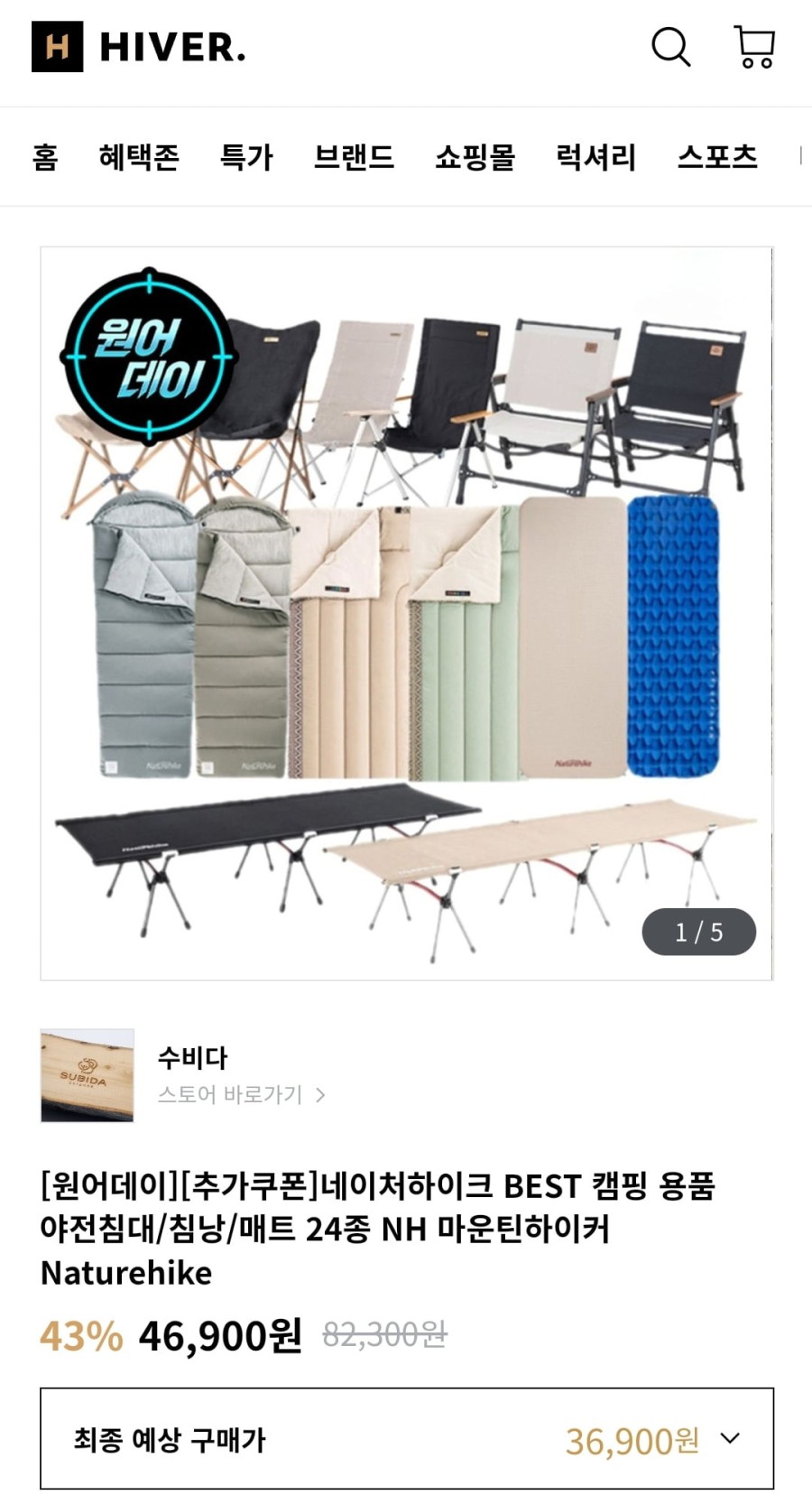Switch to the 홈 tab

(45, 157)
